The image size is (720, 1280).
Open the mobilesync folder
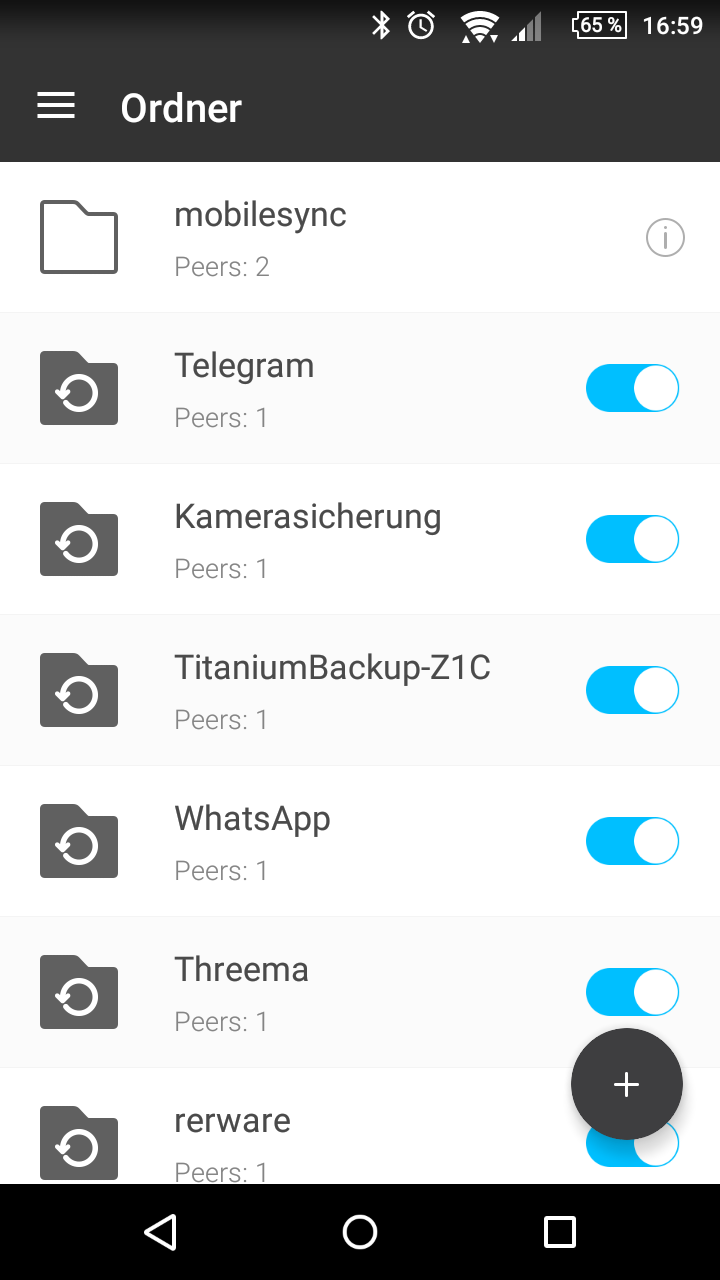(x=260, y=238)
